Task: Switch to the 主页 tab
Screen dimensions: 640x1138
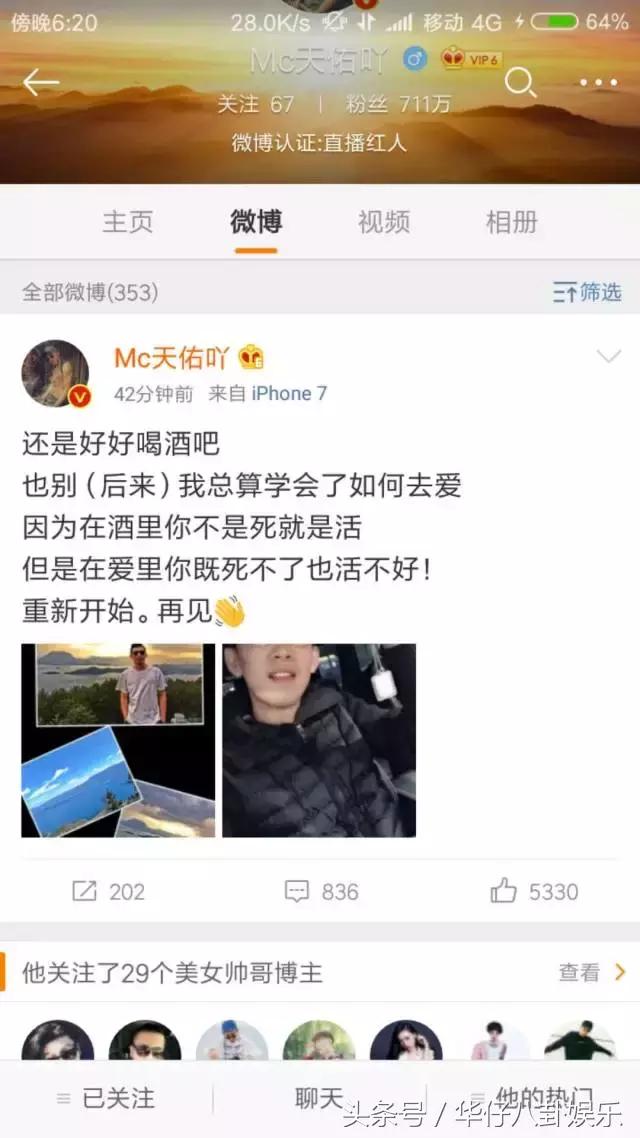Action: [128, 222]
